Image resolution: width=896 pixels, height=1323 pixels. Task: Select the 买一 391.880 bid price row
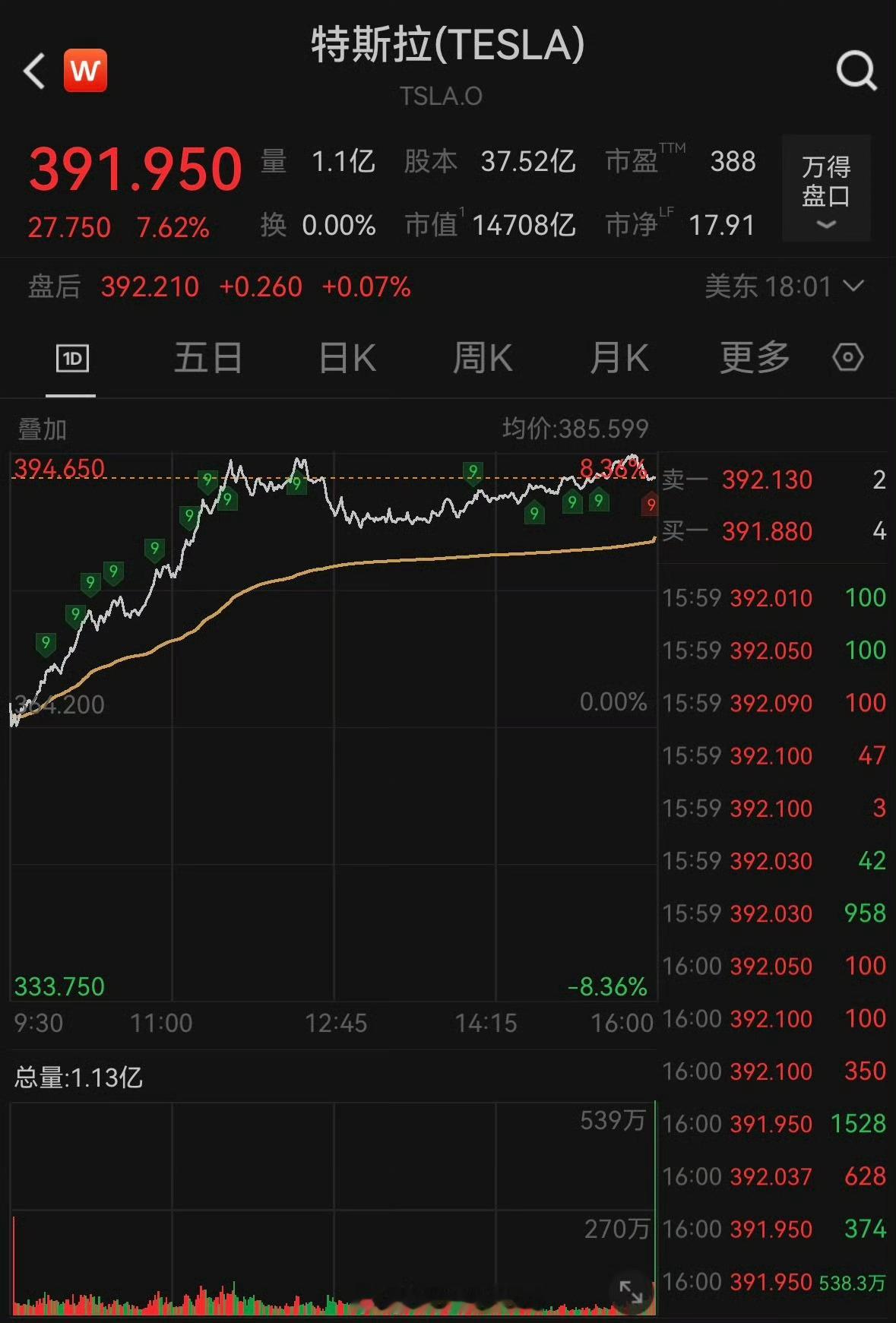[x=767, y=532]
